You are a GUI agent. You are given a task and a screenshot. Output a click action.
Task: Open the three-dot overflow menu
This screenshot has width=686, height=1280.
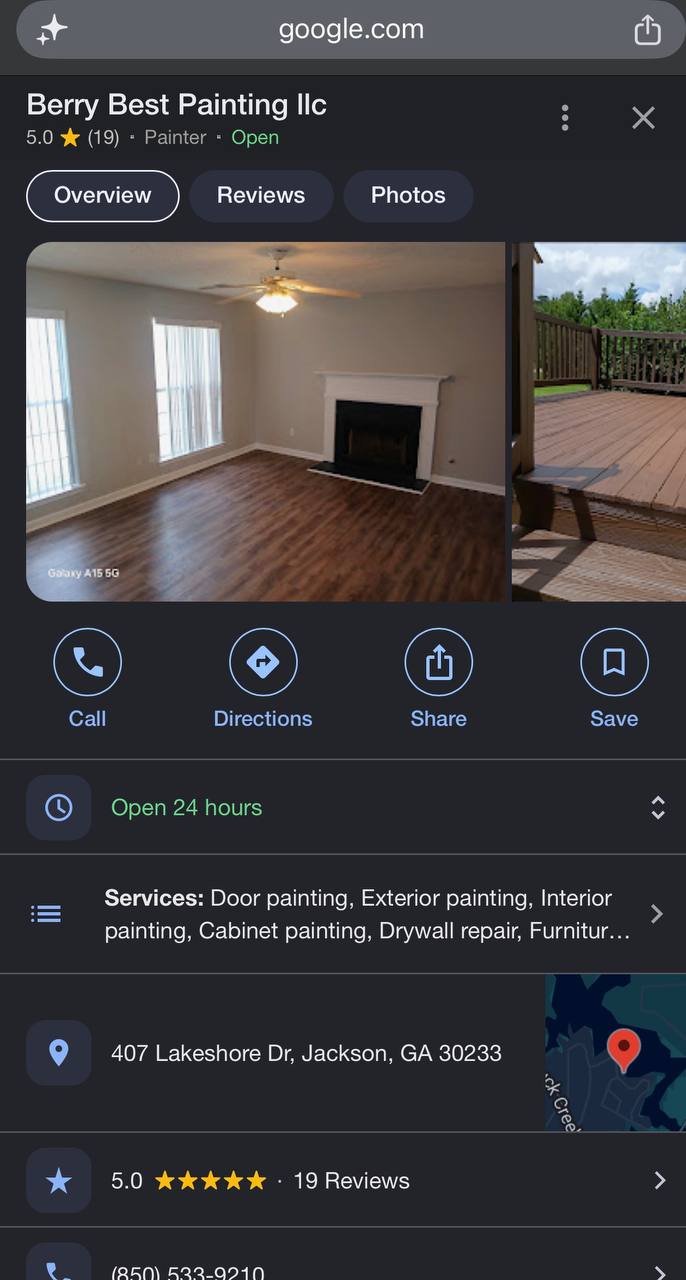[x=565, y=118]
